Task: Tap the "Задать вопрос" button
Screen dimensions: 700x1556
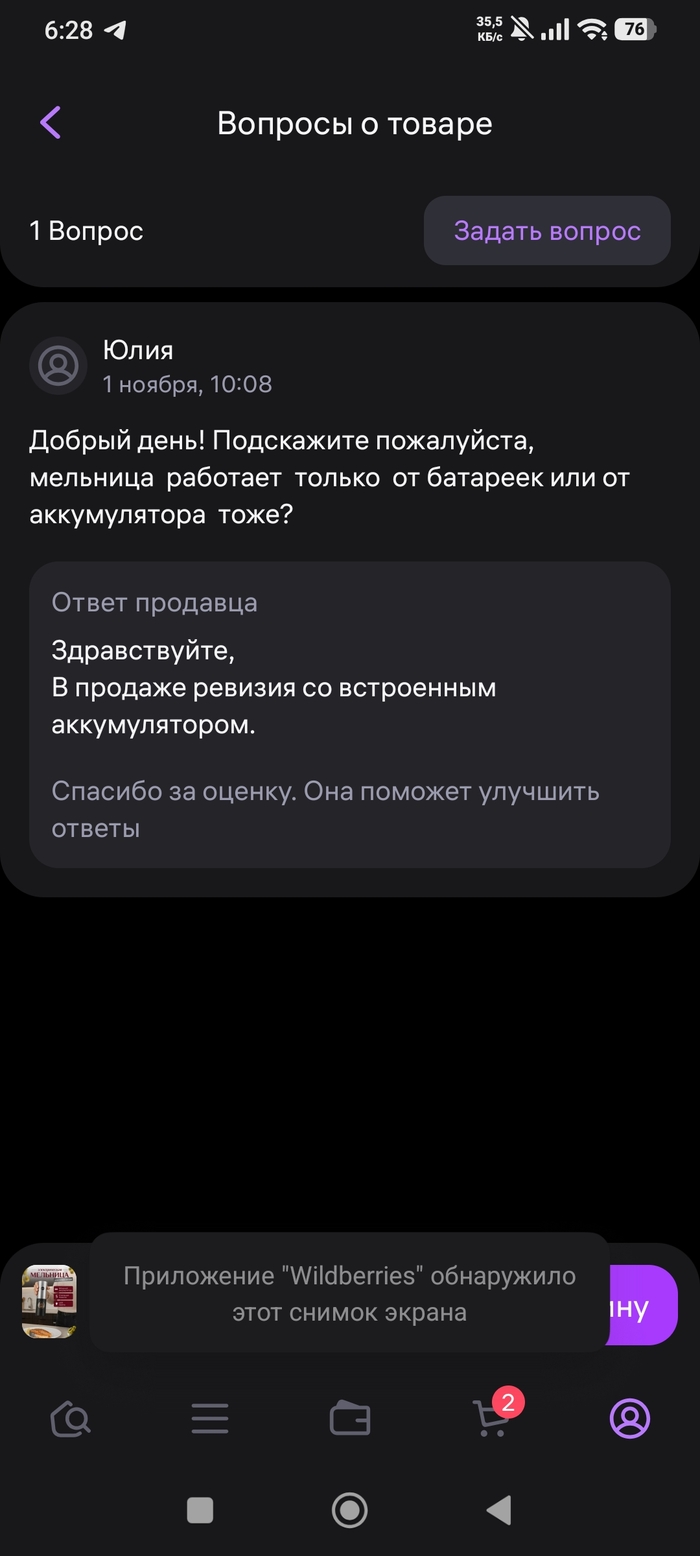Action: pos(547,231)
